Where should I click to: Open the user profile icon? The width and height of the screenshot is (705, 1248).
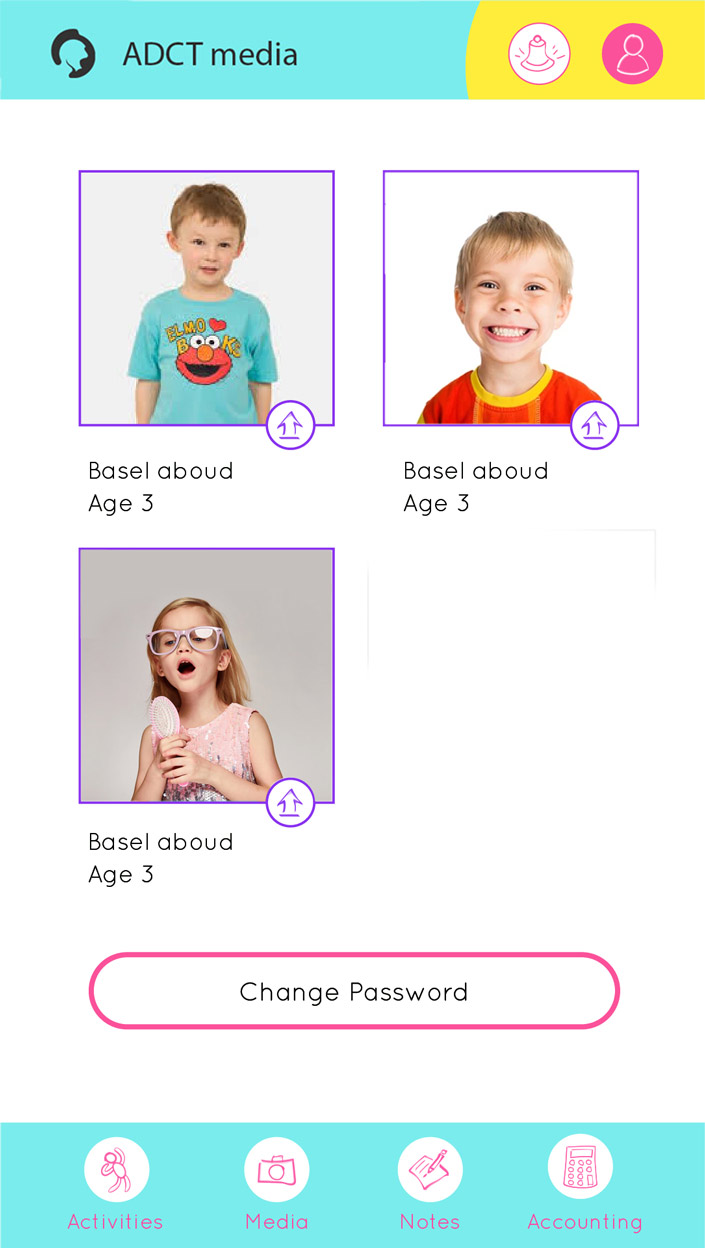point(632,53)
